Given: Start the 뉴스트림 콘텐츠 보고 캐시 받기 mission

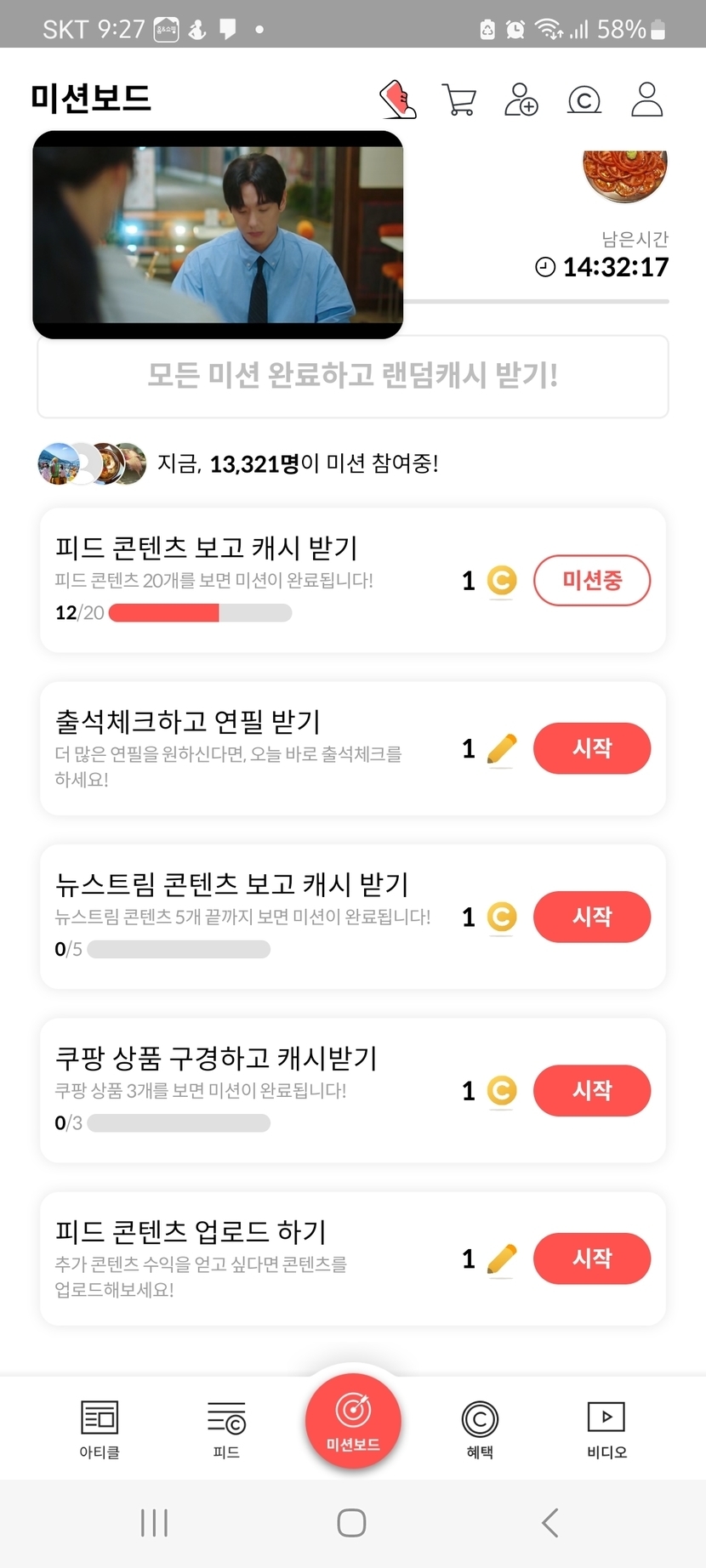Looking at the screenshot, I should (x=592, y=917).
